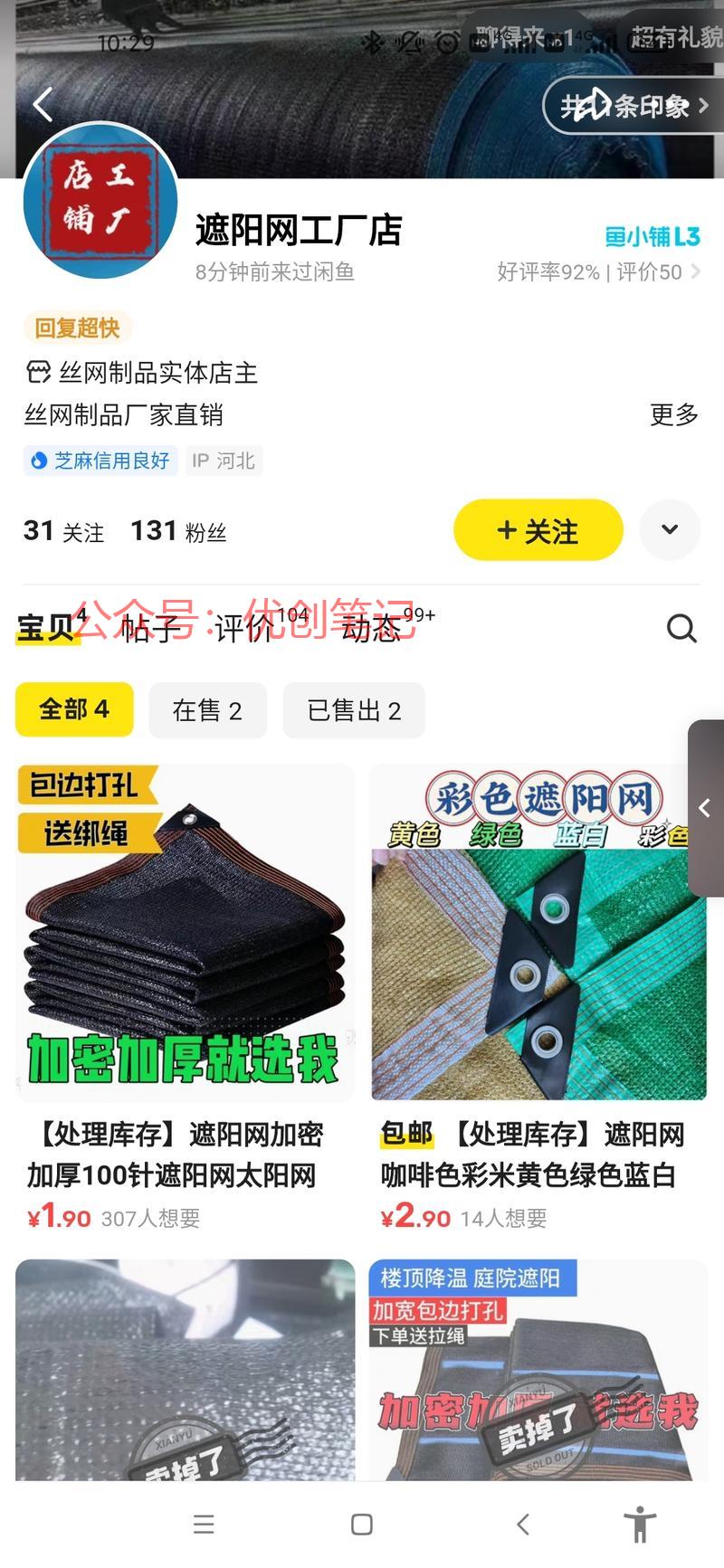Filter by 在售 2 items
Image resolution: width=724 pixels, height=1568 pixels.
[207, 710]
